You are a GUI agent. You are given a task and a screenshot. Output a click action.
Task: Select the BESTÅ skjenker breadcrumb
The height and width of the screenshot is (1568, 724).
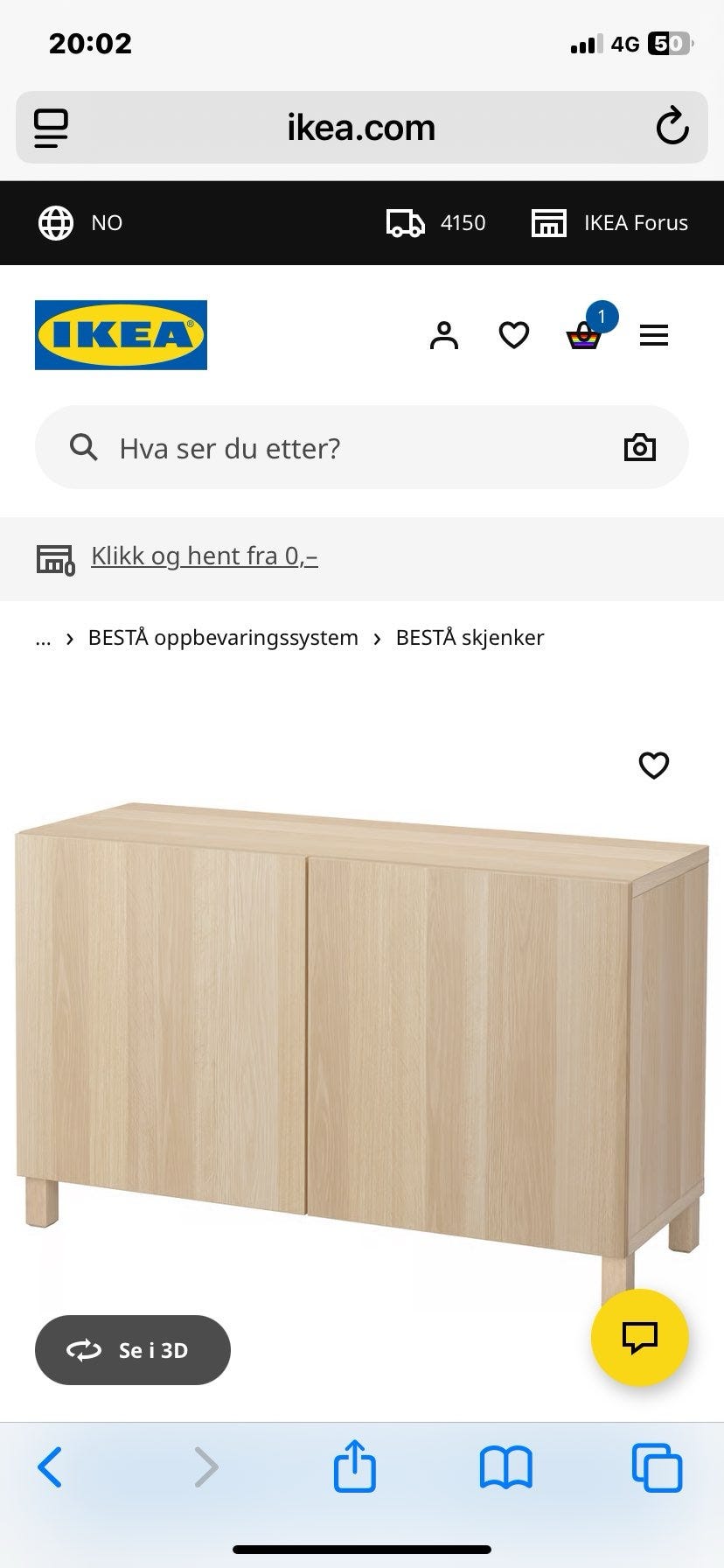(x=470, y=638)
